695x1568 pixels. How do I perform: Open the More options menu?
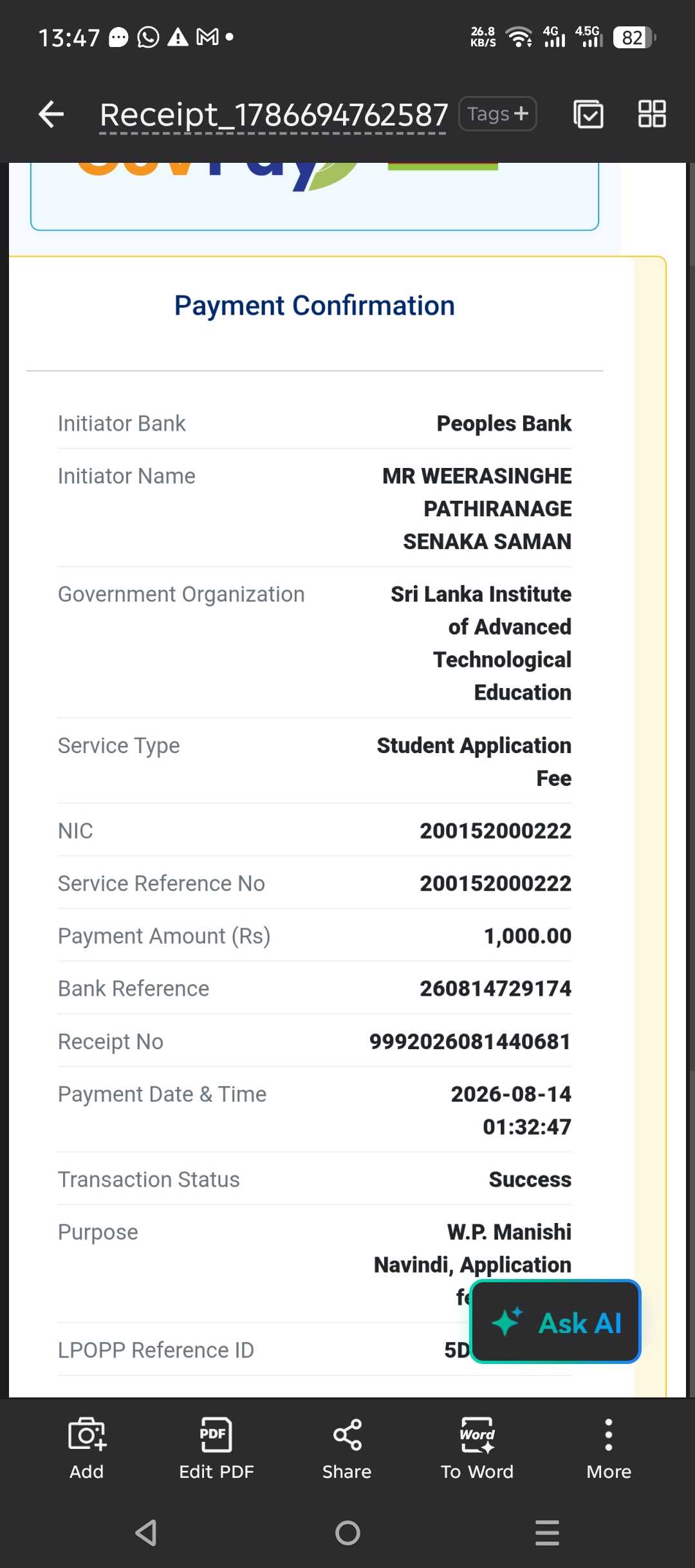(x=609, y=1448)
